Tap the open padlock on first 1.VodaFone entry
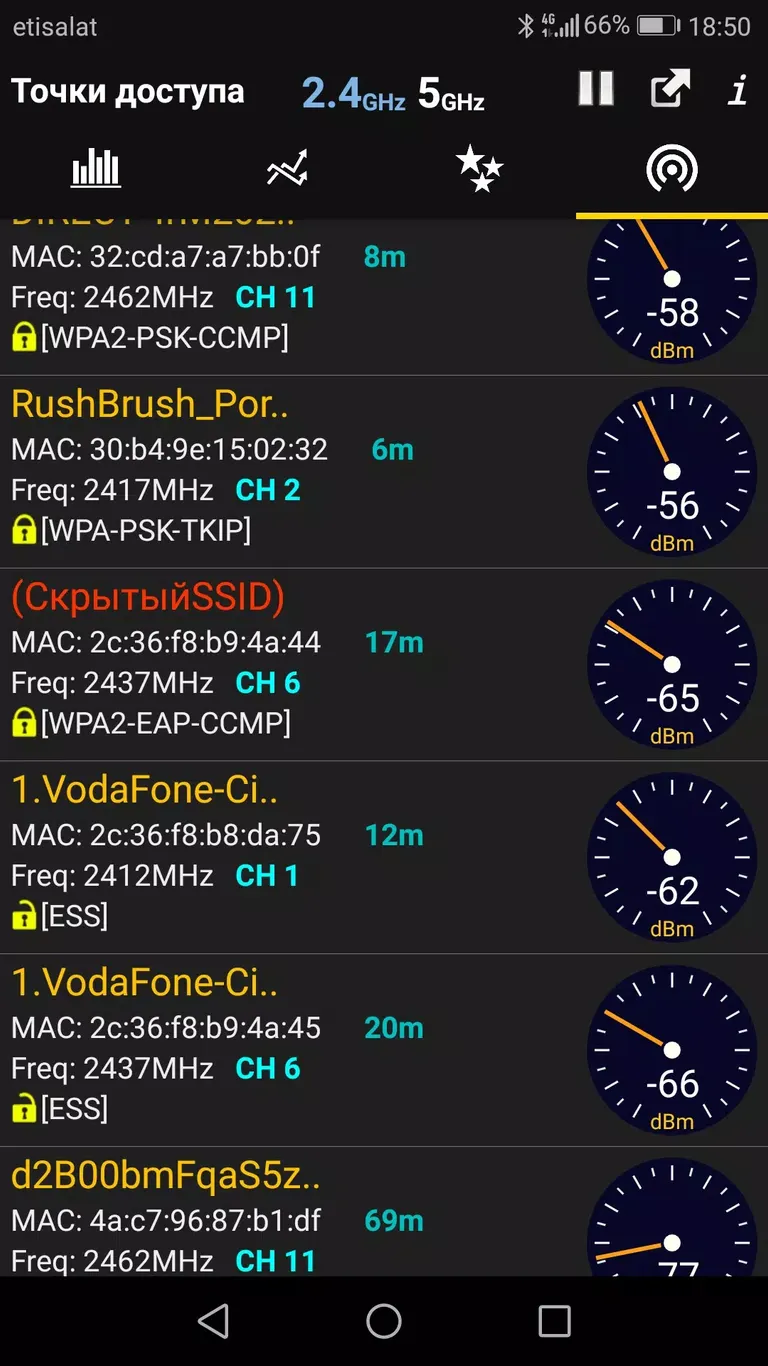Viewport: 768px width, 1366px height. pyautogui.click(x=23, y=916)
